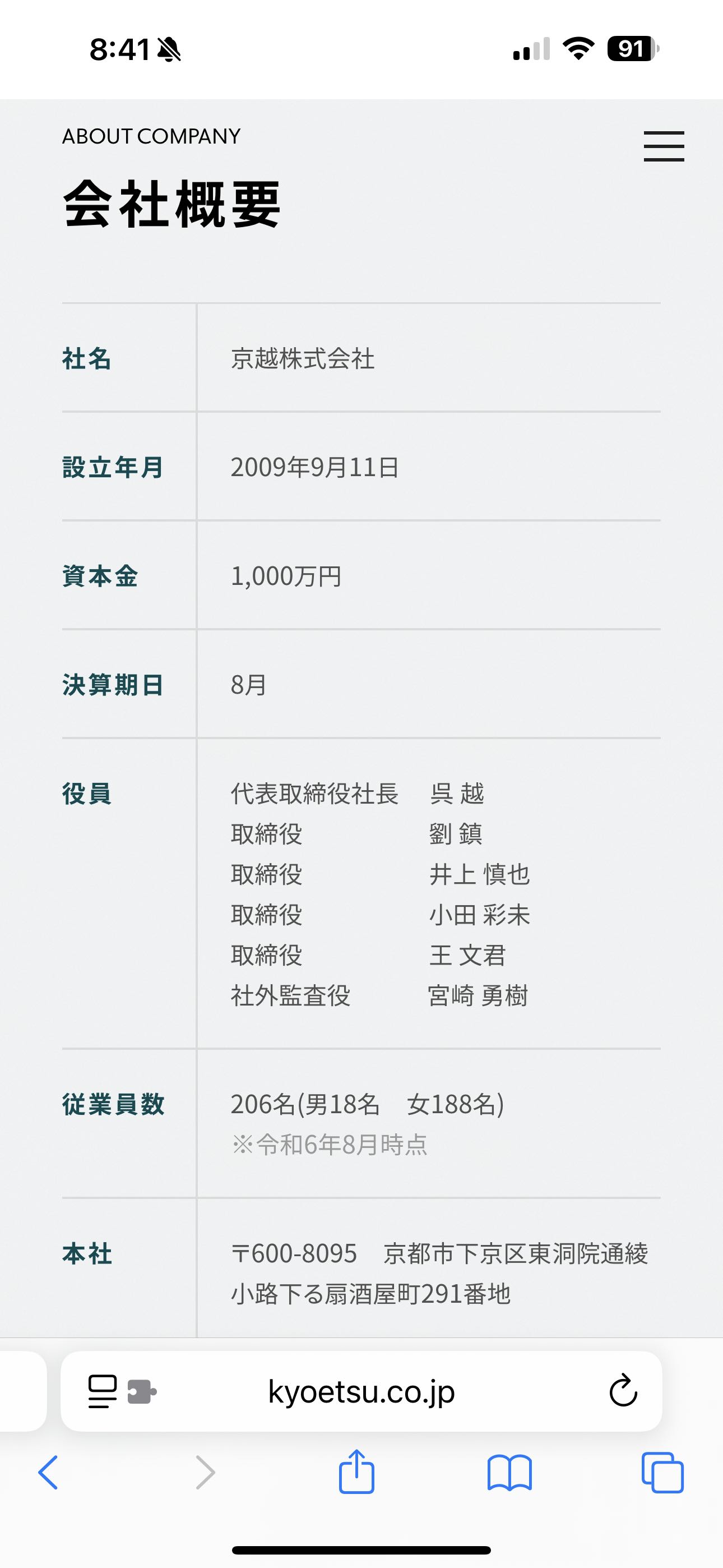Open the page settings reader icon
This screenshot has width=723, height=1568.
coord(102,1391)
